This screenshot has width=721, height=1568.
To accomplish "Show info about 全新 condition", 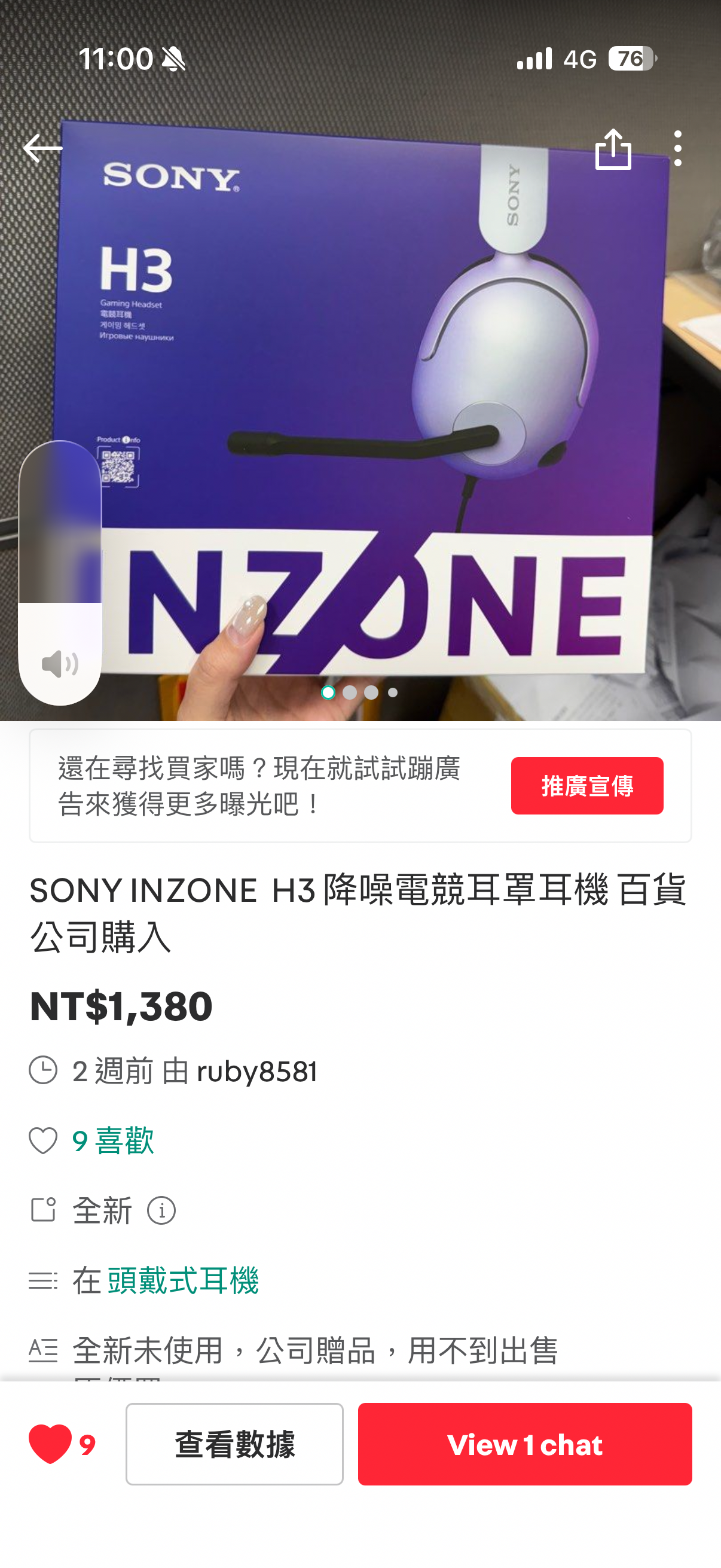I will pyautogui.click(x=161, y=1210).
